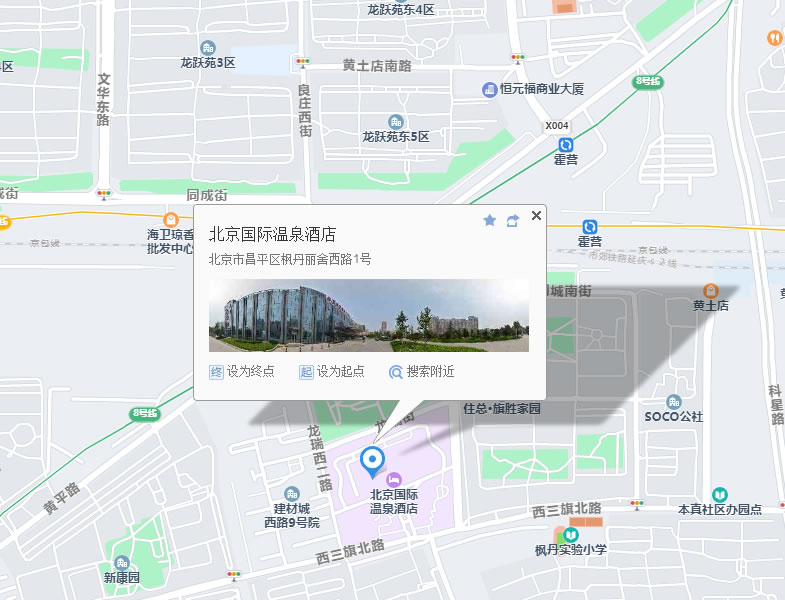Viewport: 785px width, 600px height.
Task: Search nearby places (搜索附近)
Action: coord(421,372)
